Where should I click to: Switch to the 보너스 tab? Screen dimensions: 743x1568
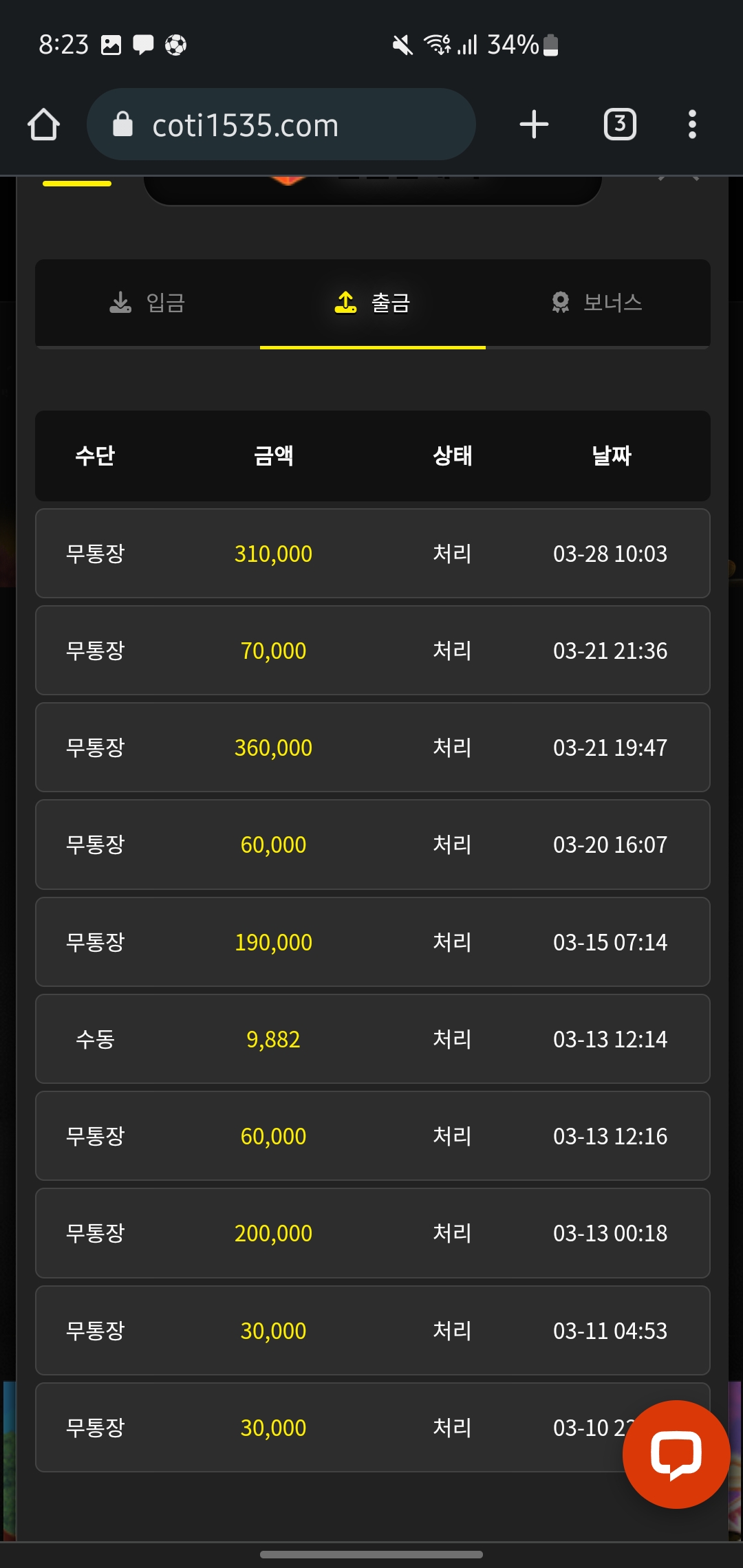coord(597,303)
